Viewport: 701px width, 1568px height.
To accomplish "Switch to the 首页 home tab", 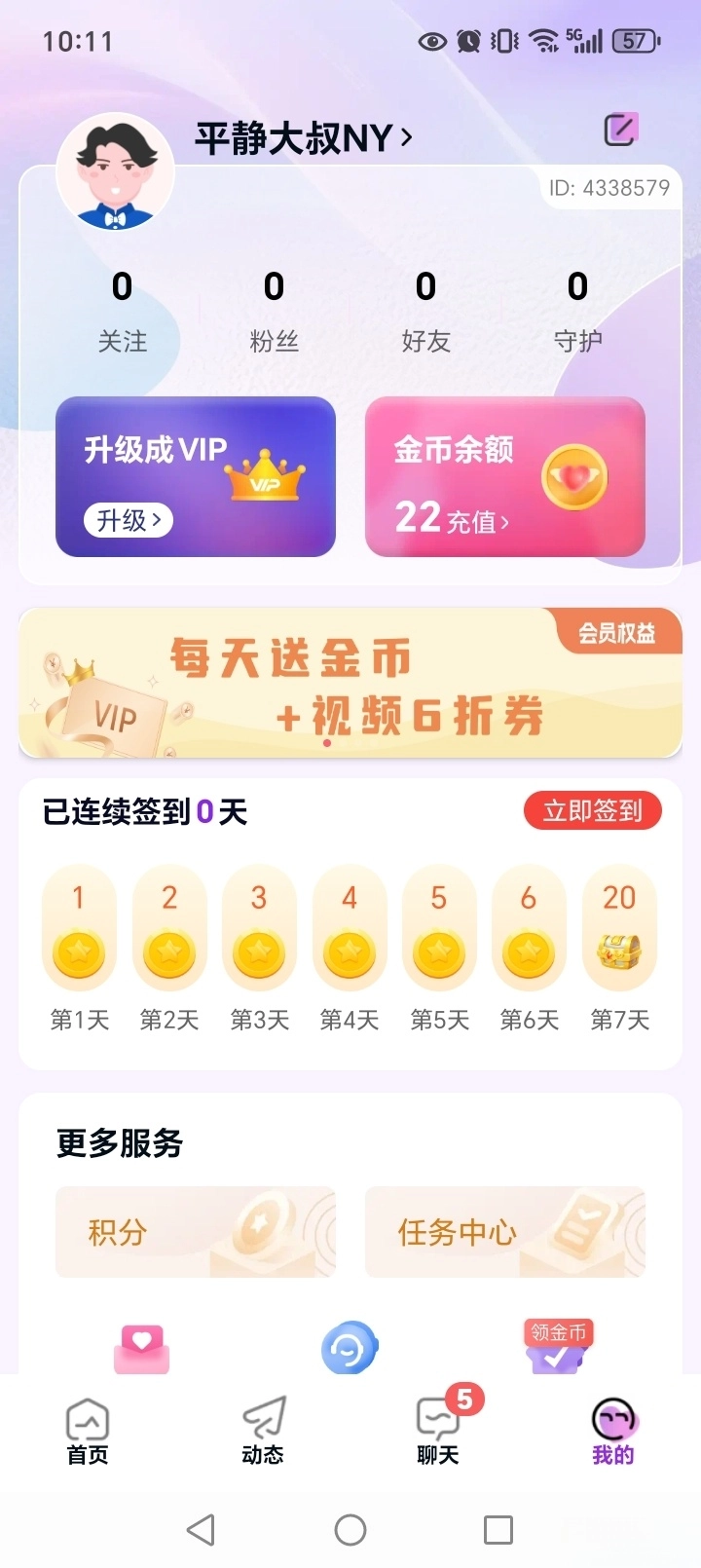I will click(88, 1433).
